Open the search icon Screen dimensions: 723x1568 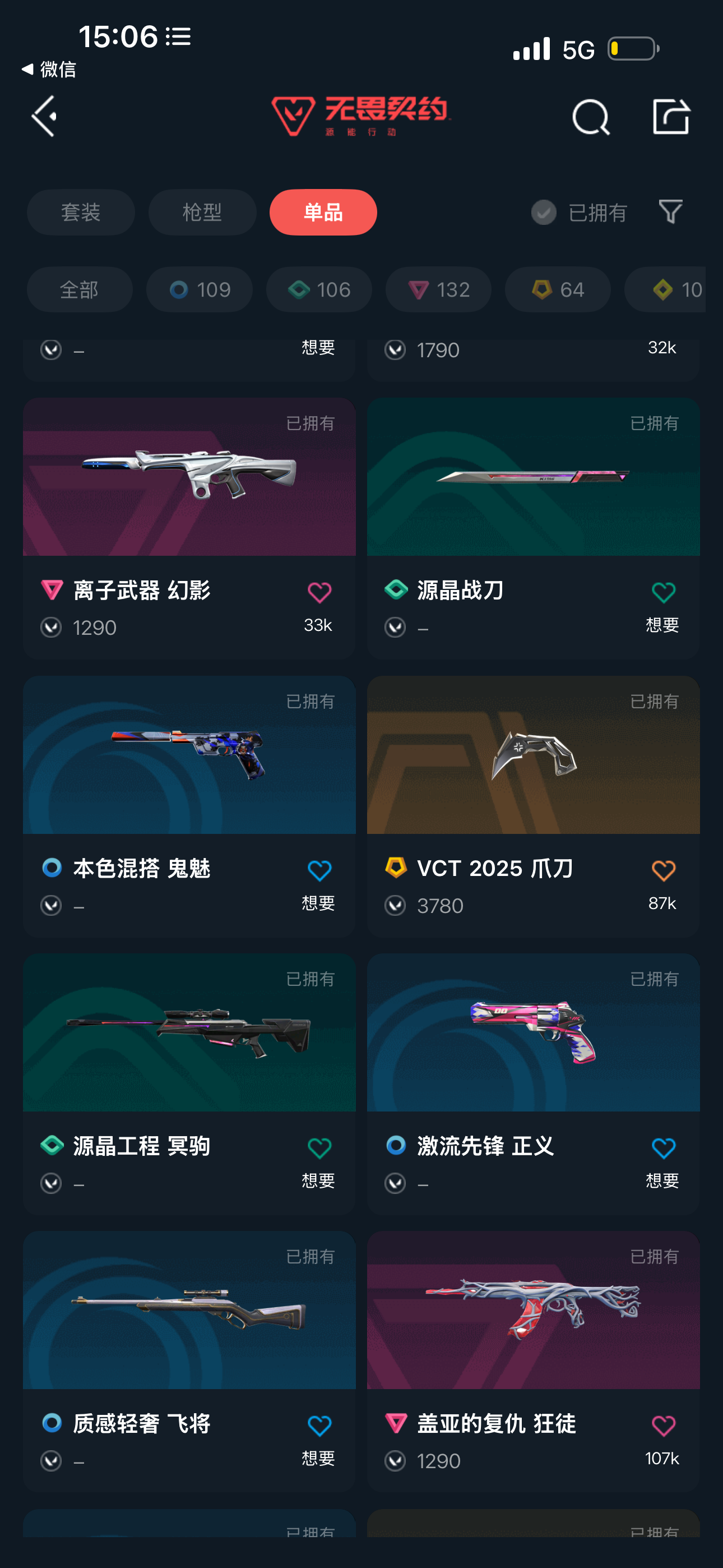pos(590,117)
